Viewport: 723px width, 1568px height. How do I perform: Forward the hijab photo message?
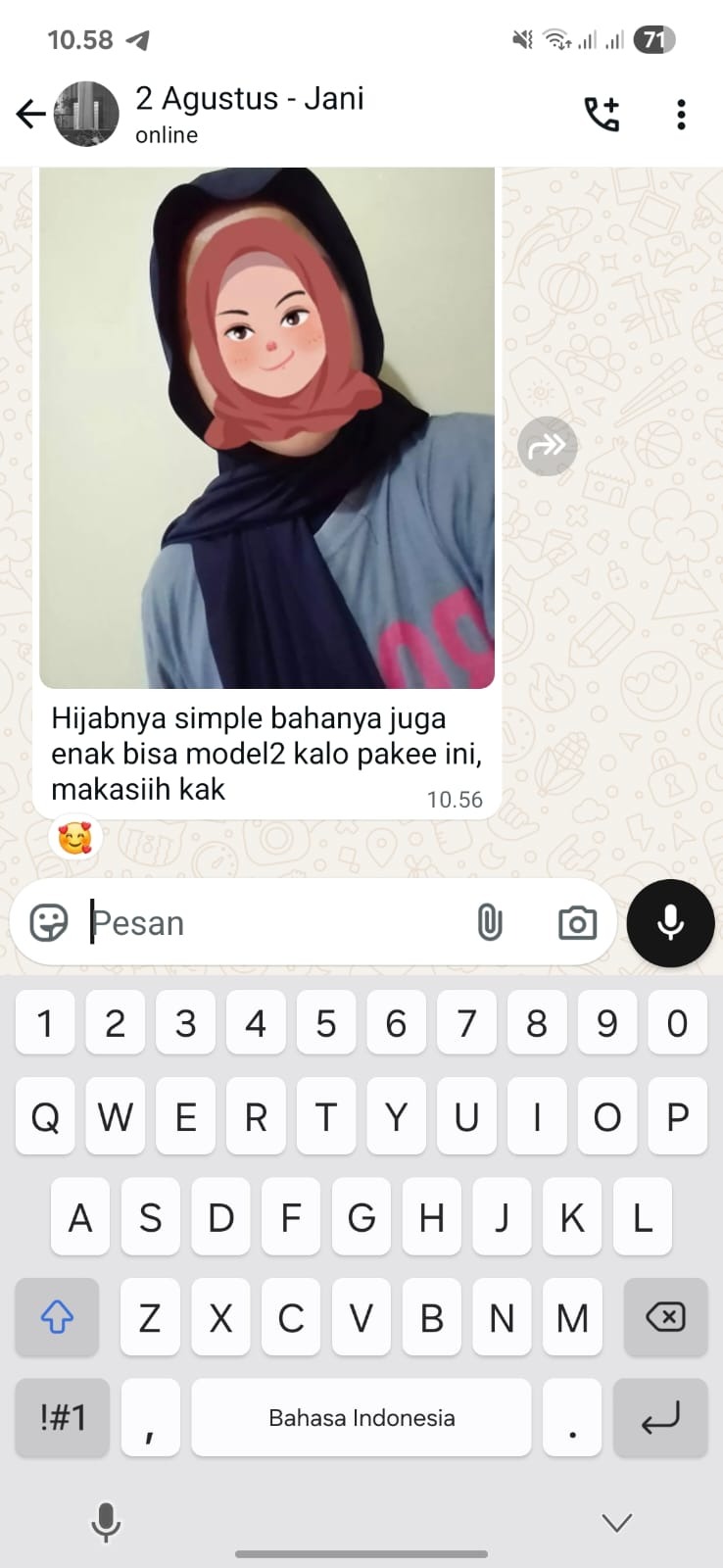547,446
